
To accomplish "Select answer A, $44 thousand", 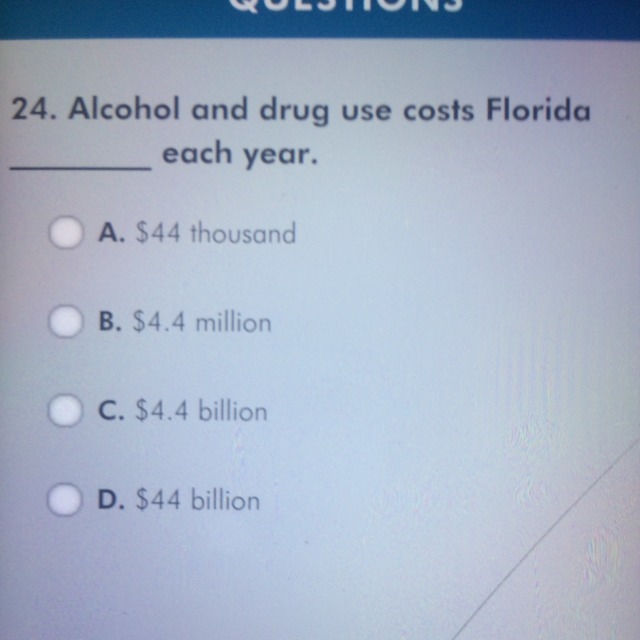I will coord(66,234).
